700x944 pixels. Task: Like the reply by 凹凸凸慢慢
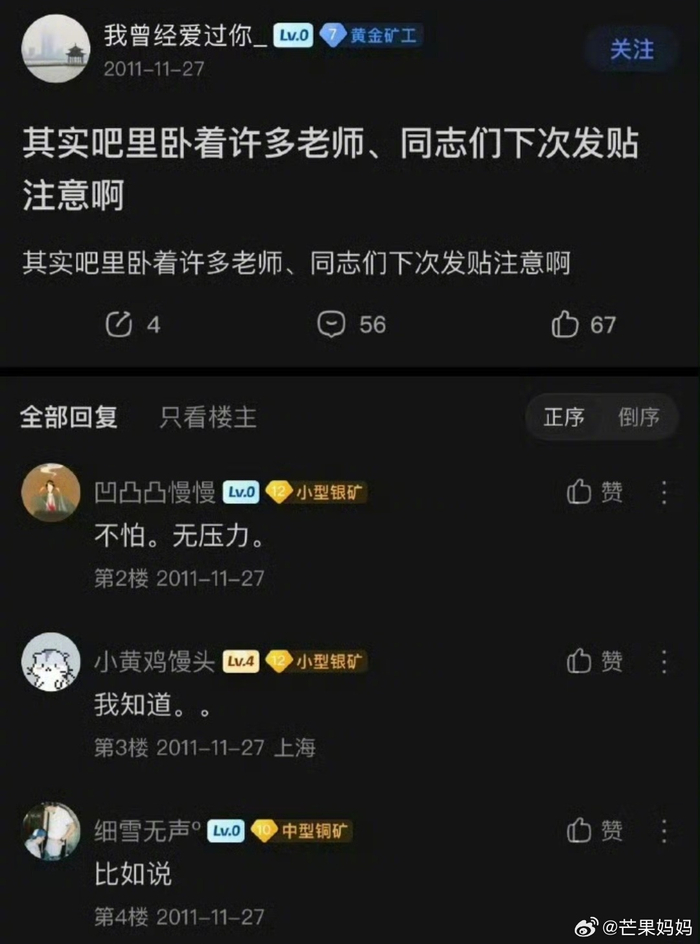pos(595,491)
